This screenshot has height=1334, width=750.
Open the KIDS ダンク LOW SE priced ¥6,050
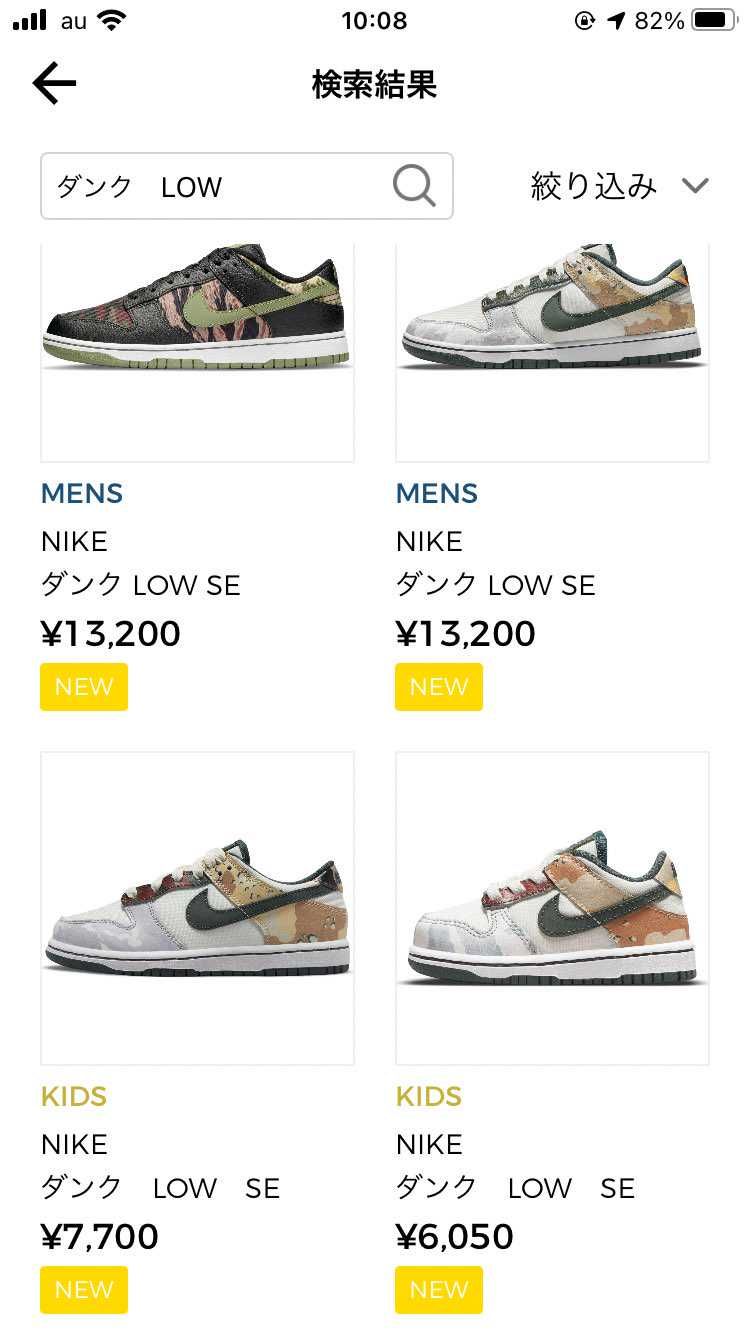[552, 908]
